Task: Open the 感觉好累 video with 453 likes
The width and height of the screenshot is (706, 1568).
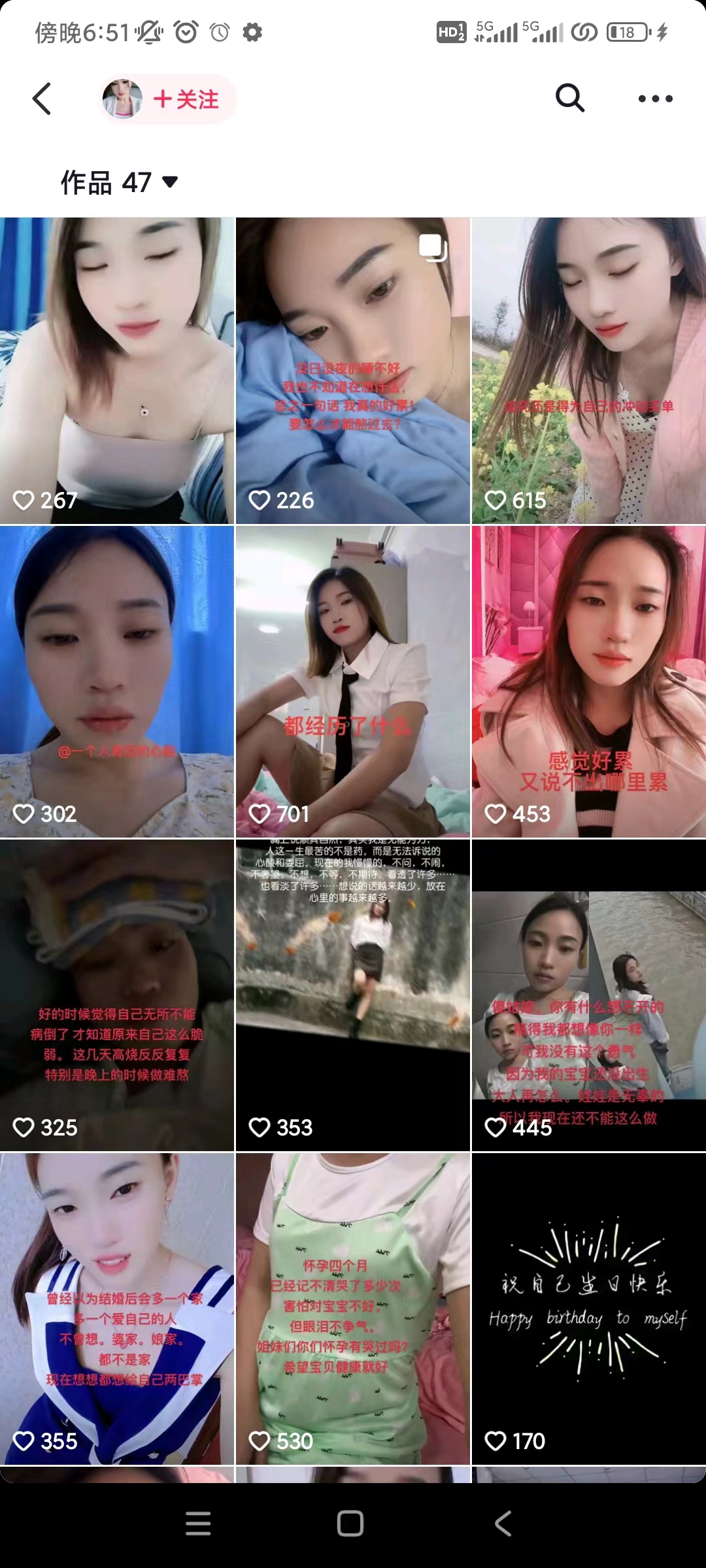Action: (x=588, y=681)
